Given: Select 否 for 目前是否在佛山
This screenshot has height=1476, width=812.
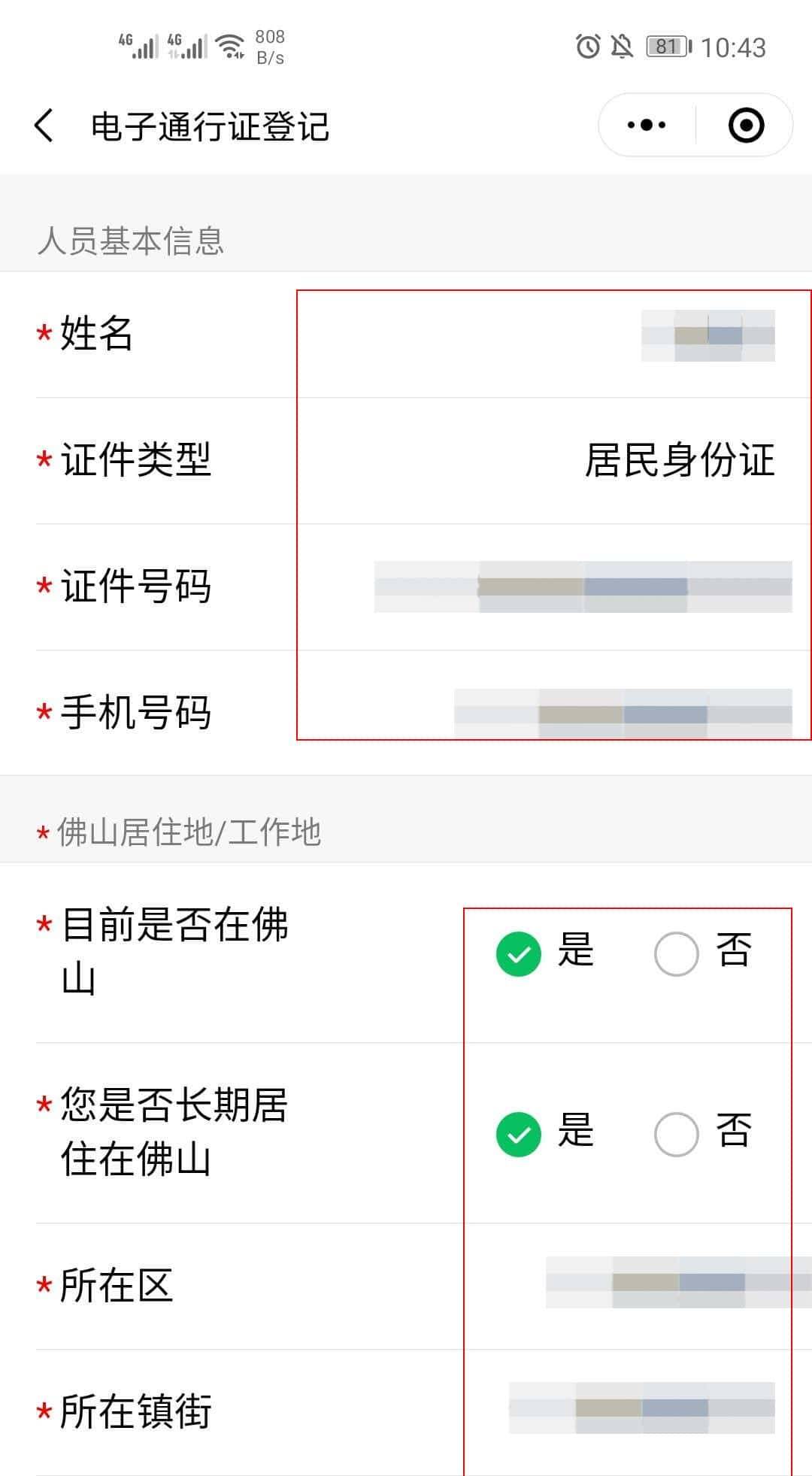Looking at the screenshot, I should [x=676, y=953].
